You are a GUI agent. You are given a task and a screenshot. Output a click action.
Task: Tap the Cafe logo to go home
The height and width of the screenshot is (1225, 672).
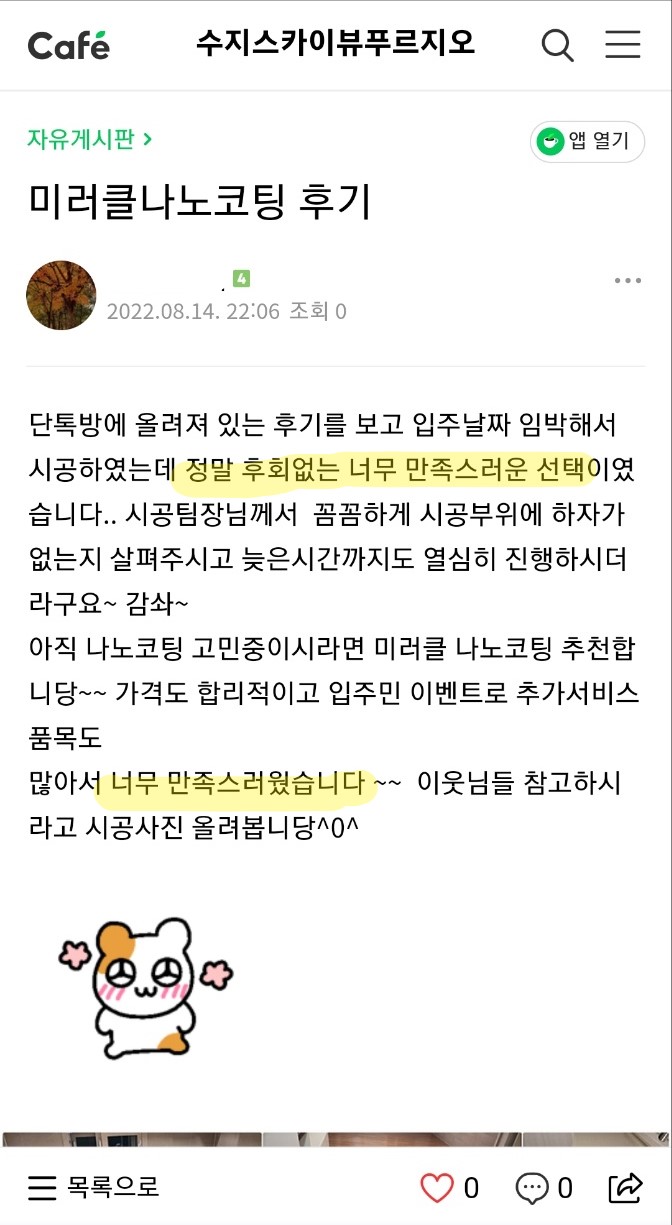68,45
